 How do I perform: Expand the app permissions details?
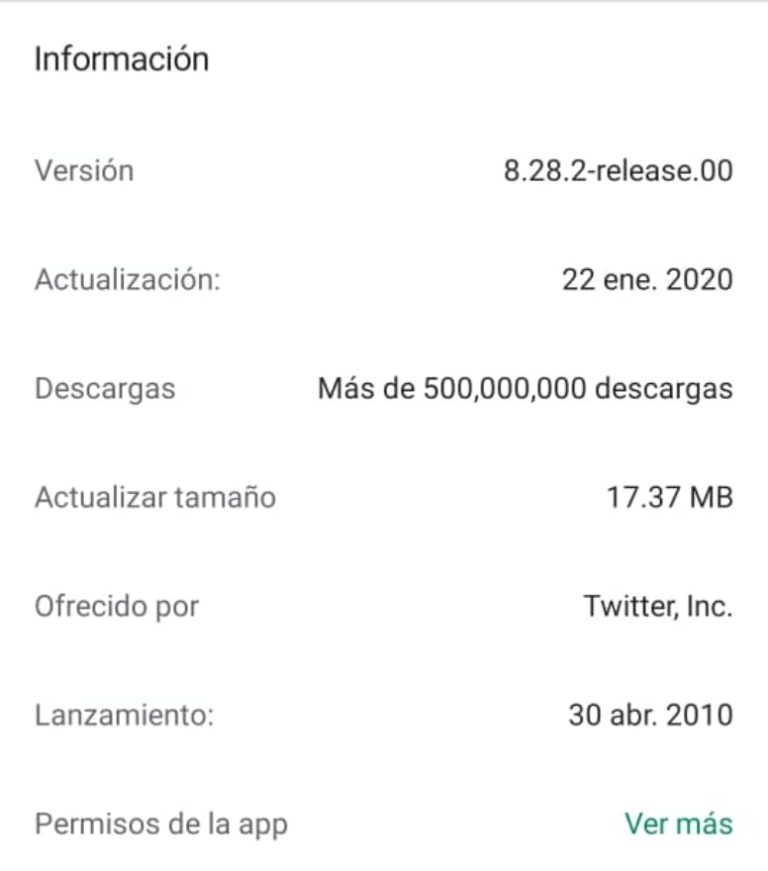coord(678,824)
